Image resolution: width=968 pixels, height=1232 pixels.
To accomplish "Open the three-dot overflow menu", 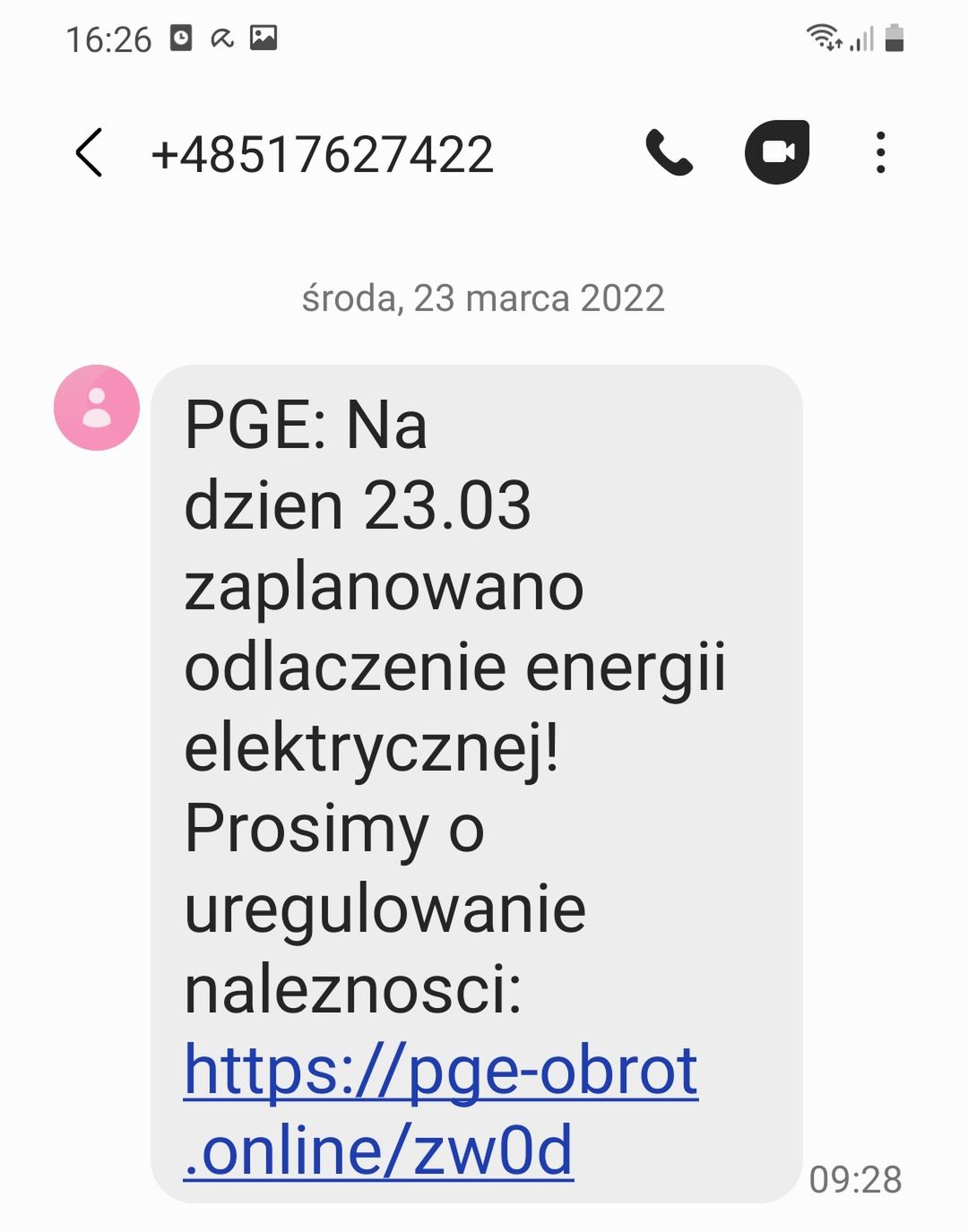I will click(881, 152).
